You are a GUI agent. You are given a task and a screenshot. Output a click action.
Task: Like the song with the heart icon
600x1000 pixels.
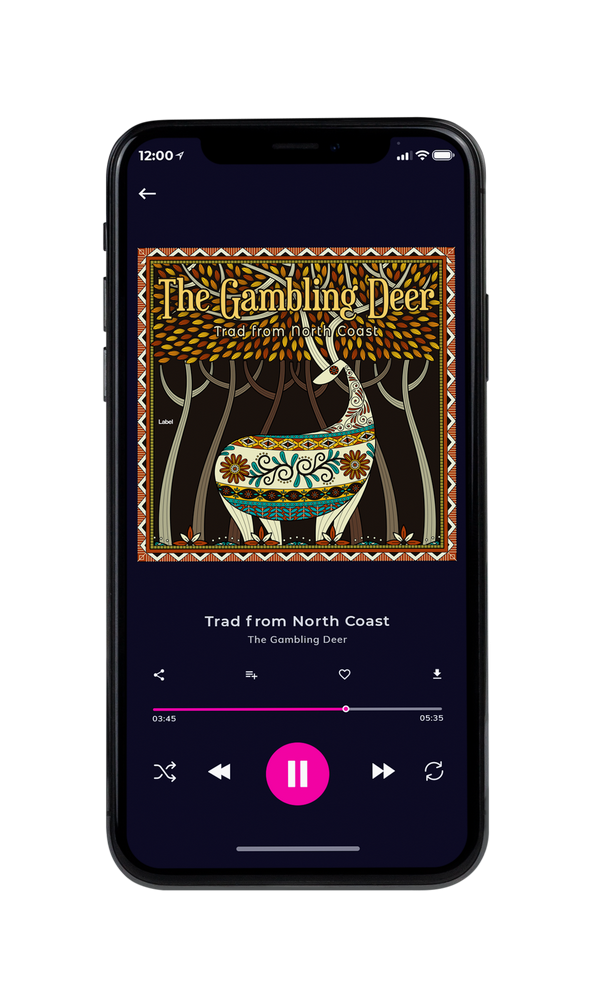click(x=344, y=674)
